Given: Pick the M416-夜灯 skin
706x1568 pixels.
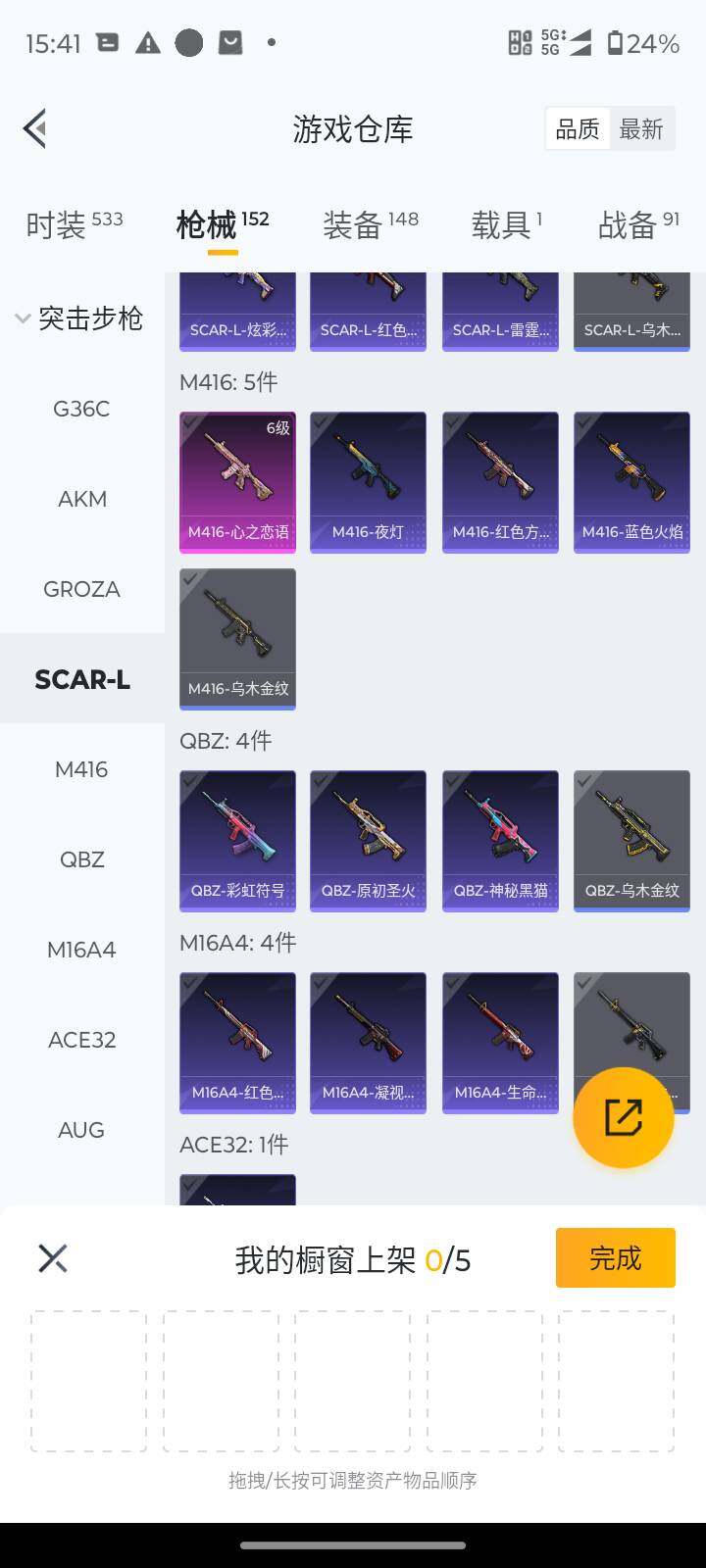Looking at the screenshot, I should tap(368, 481).
